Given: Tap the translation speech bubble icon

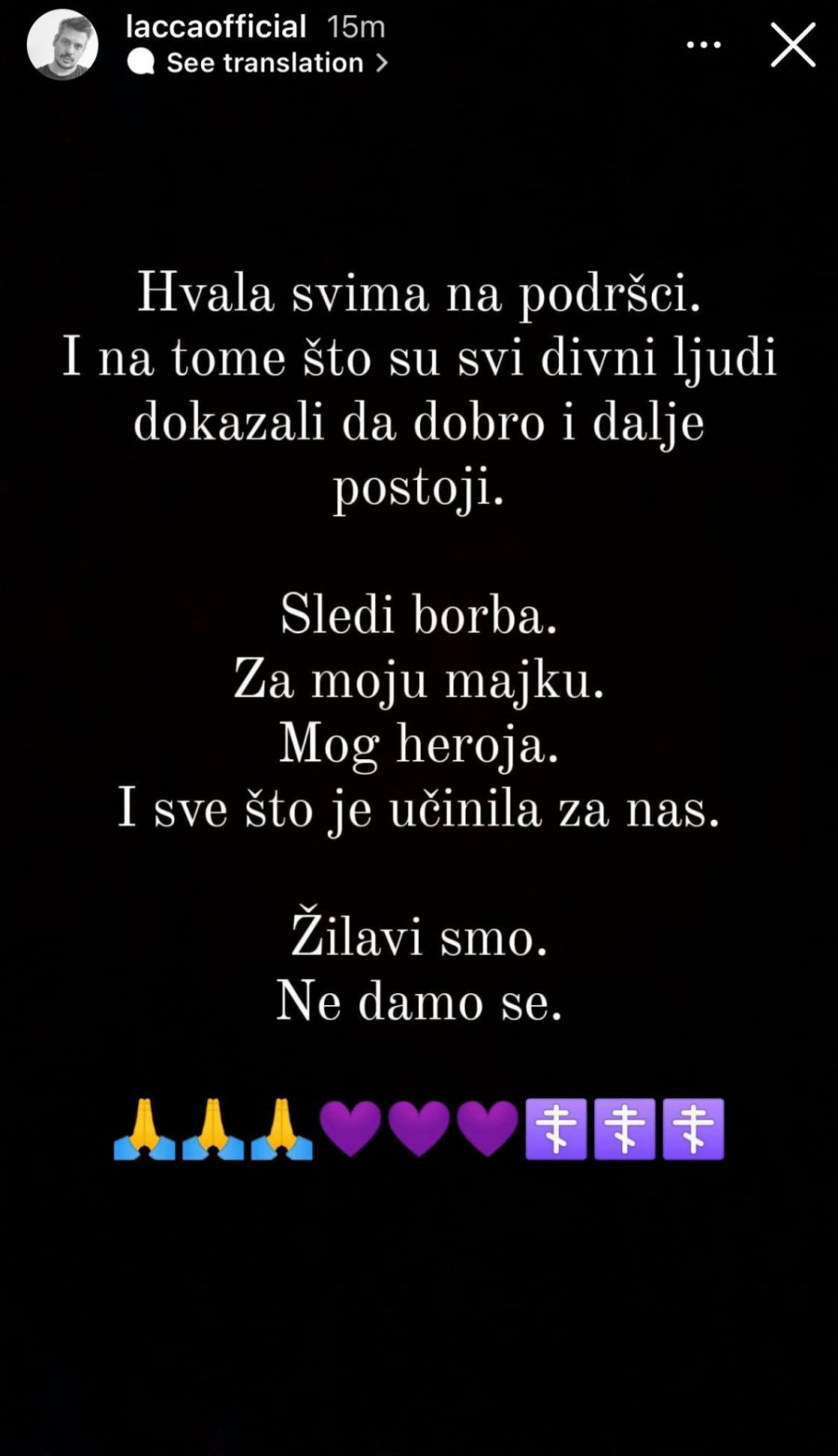Looking at the screenshot, I should 142,62.
